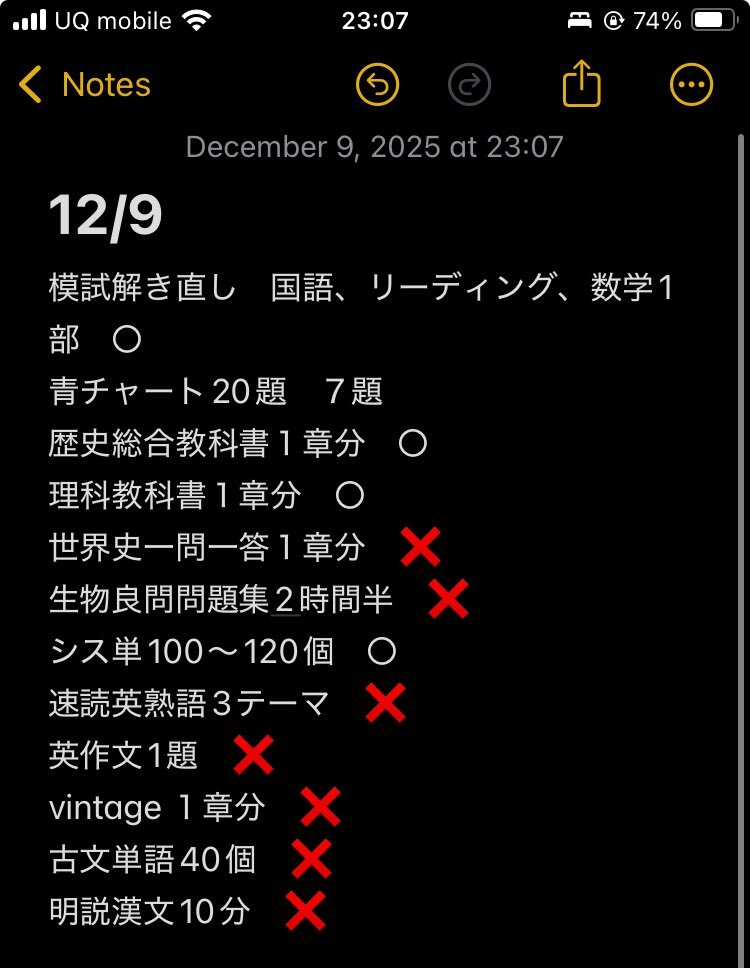Undo the last edit
Viewport: 750px width, 968px height.
[x=377, y=86]
